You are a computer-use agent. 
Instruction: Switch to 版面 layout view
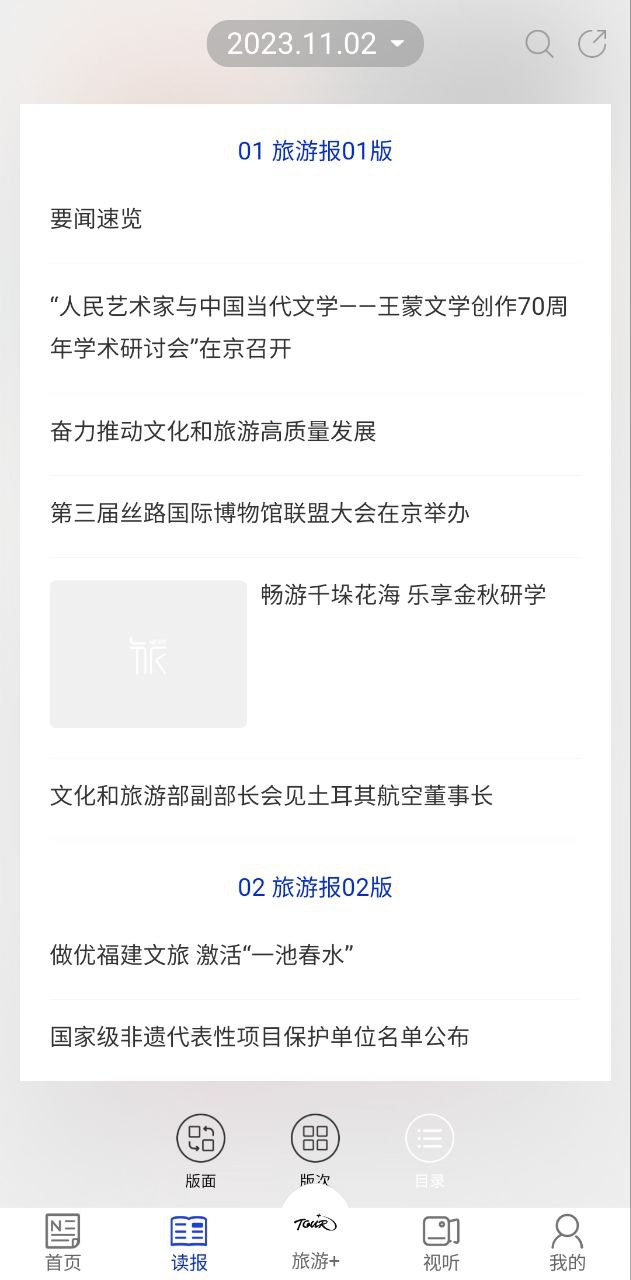201,1148
